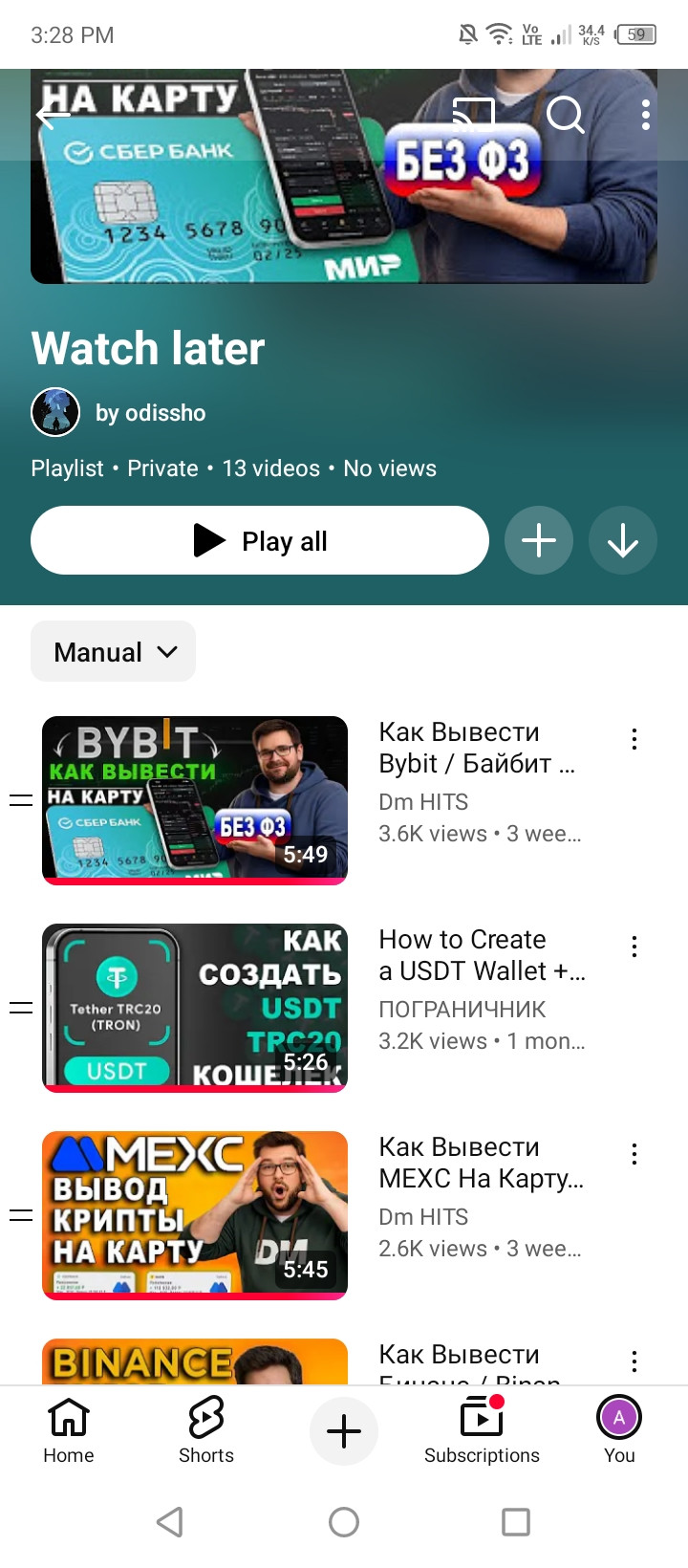Go back using the top-left arrow
Image resolution: width=688 pixels, height=1568 pixels.
click(x=54, y=117)
